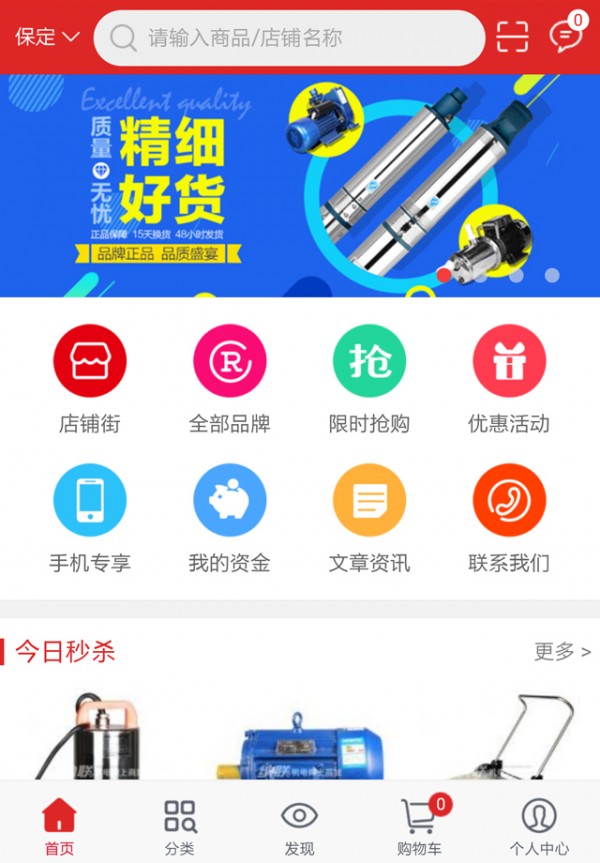Switch to the 分类 categories tab

tap(180, 827)
